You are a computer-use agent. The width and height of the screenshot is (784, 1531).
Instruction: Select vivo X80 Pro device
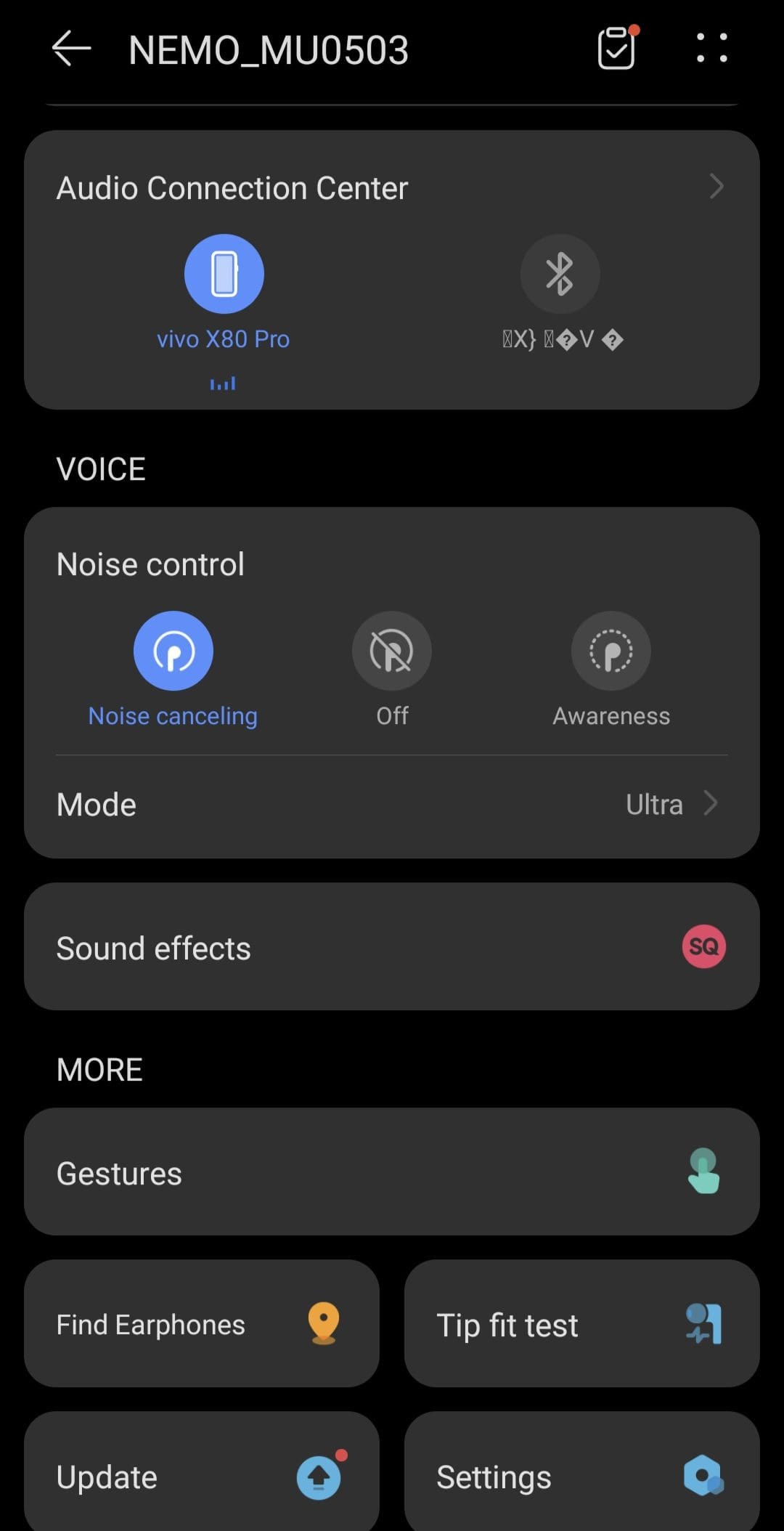coord(224,275)
